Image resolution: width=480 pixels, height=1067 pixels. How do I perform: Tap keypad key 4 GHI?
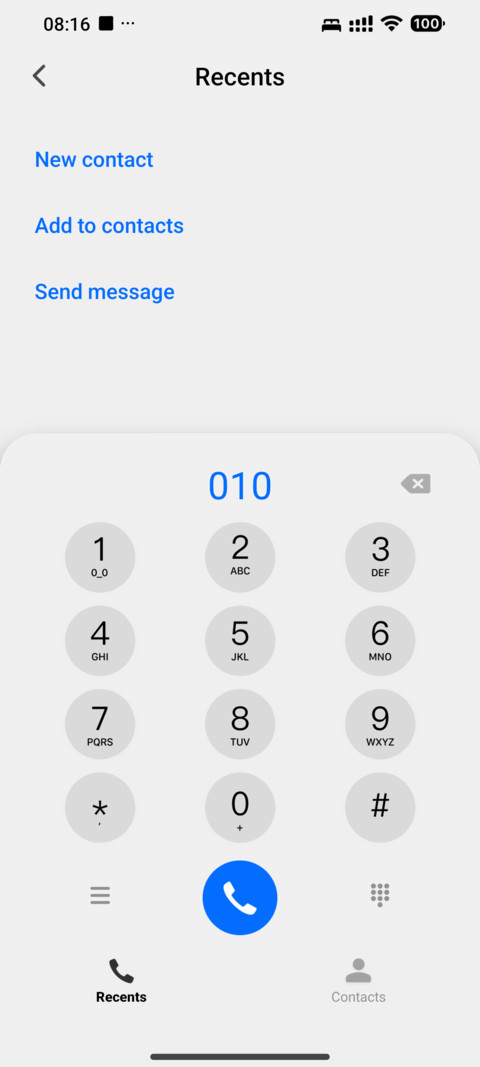coord(100,641)
